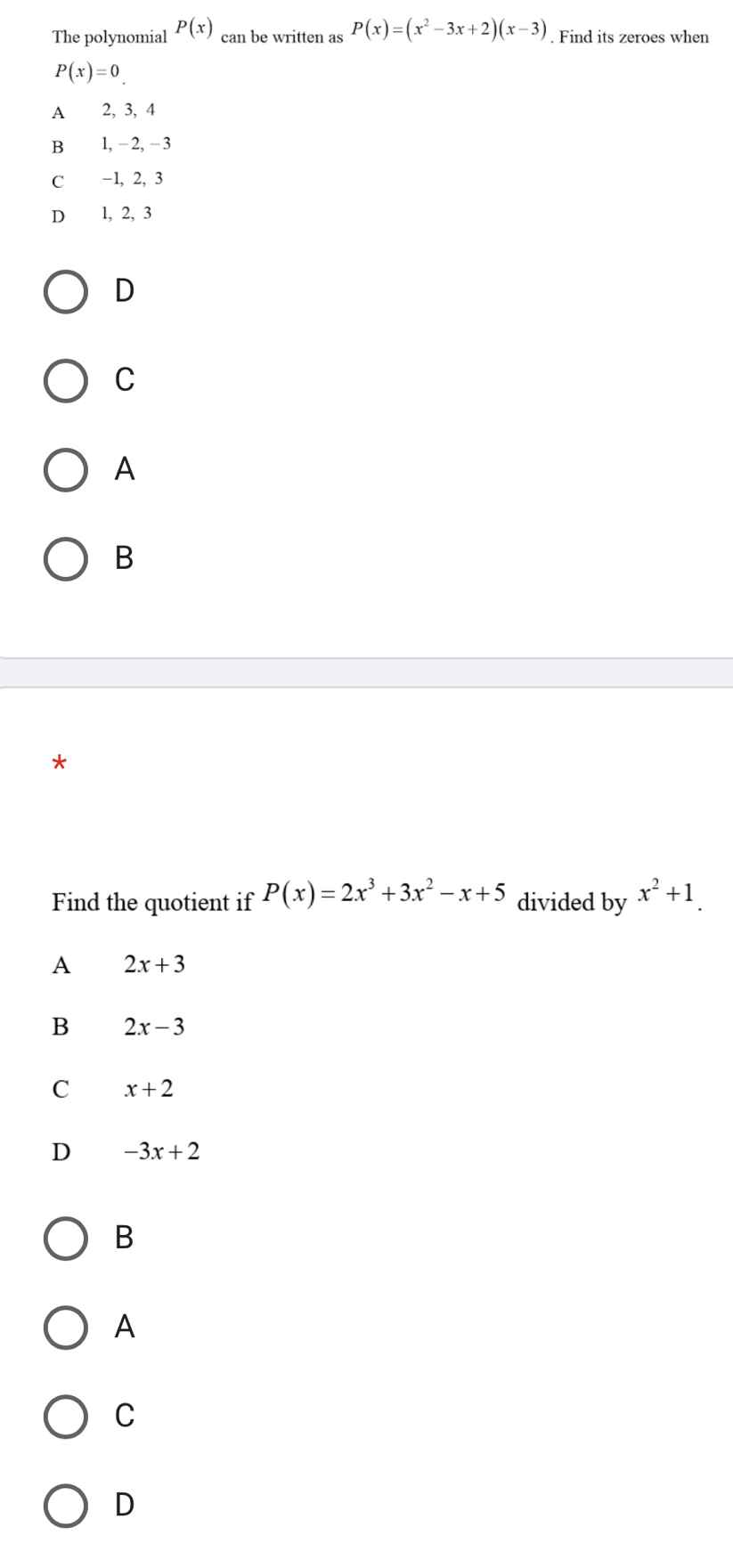Click the divider between the two questions
This screenshot has height=1568, width=733.
point(366,672)
